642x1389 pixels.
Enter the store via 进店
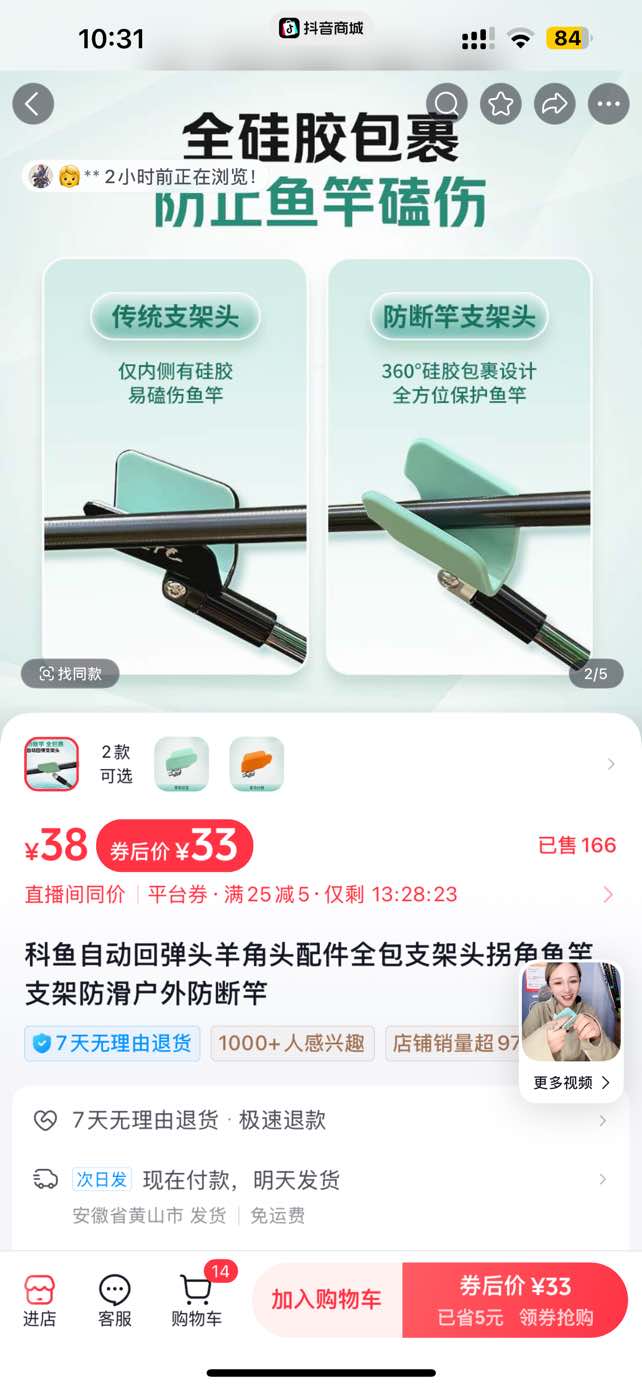(39, 1299)
